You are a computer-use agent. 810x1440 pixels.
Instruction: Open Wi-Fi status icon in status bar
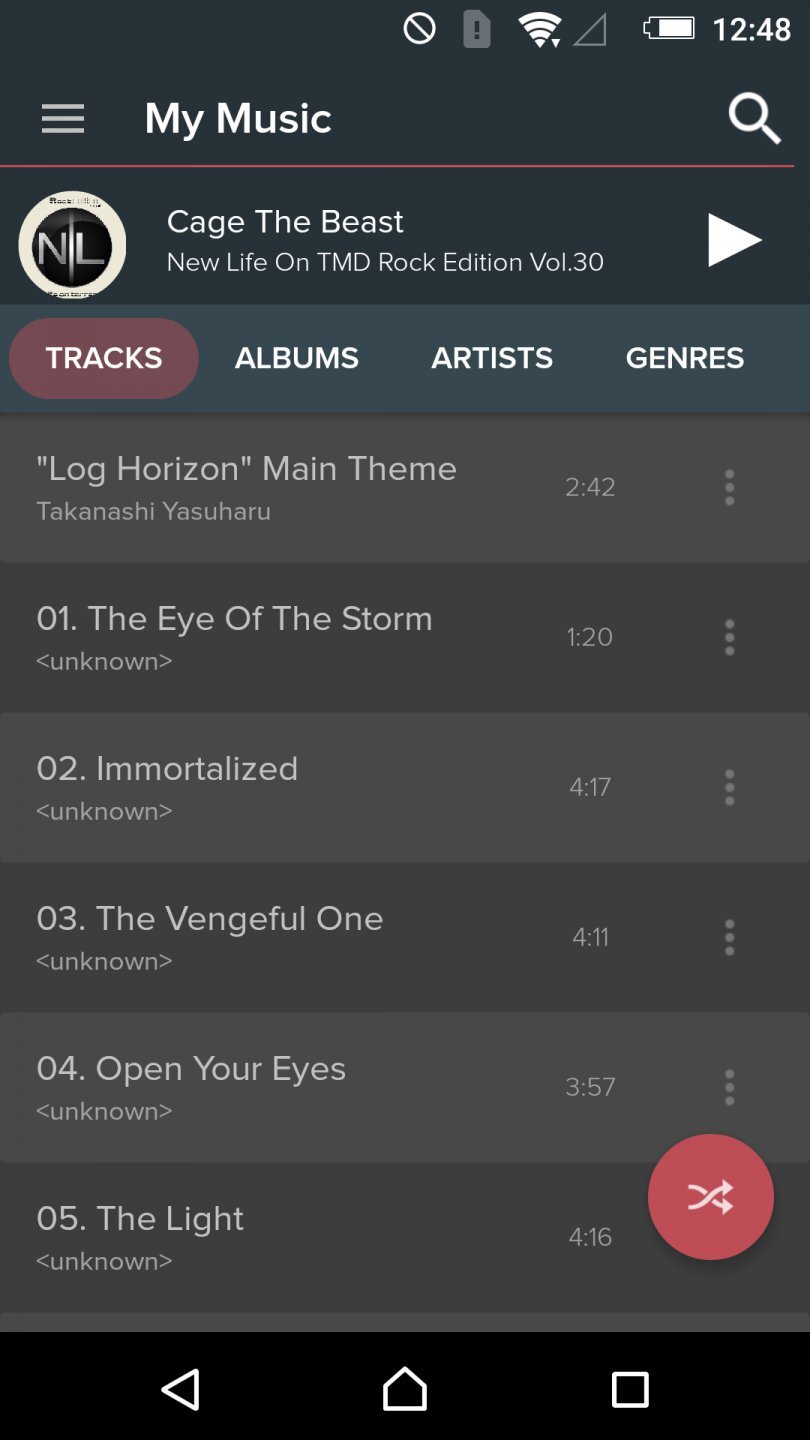pos(541,28)
